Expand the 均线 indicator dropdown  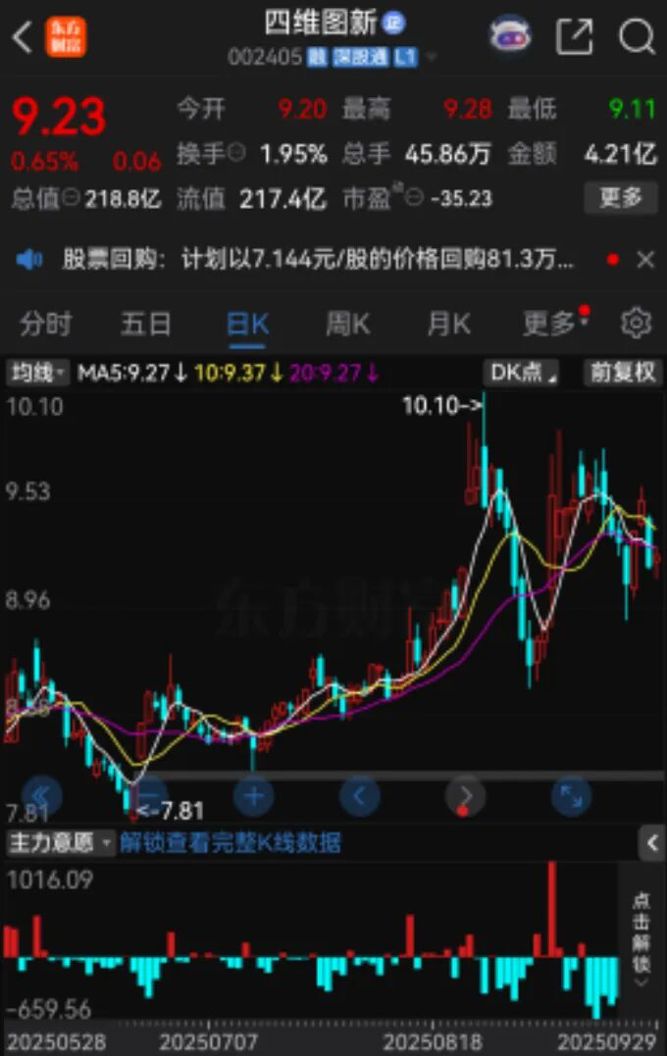click(38, 373)
